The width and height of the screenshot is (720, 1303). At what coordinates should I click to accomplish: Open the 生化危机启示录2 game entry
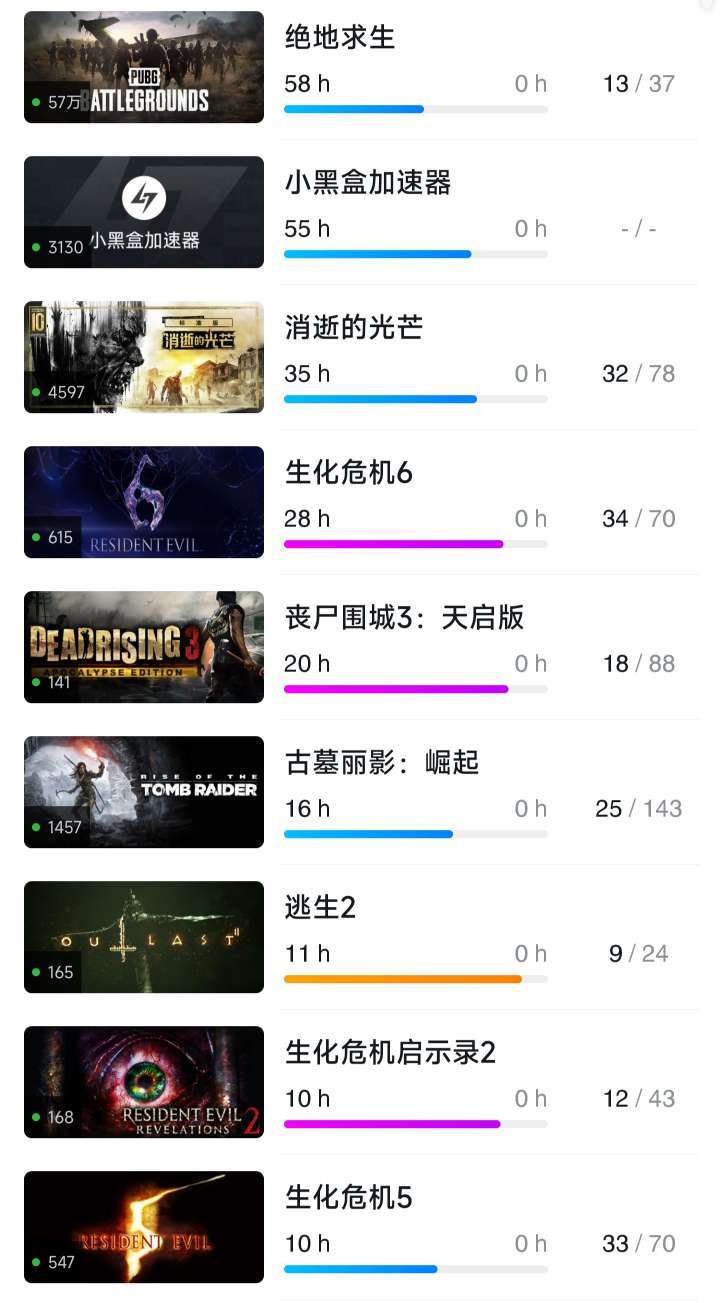pyautogui.click(x=360, y=1082)
